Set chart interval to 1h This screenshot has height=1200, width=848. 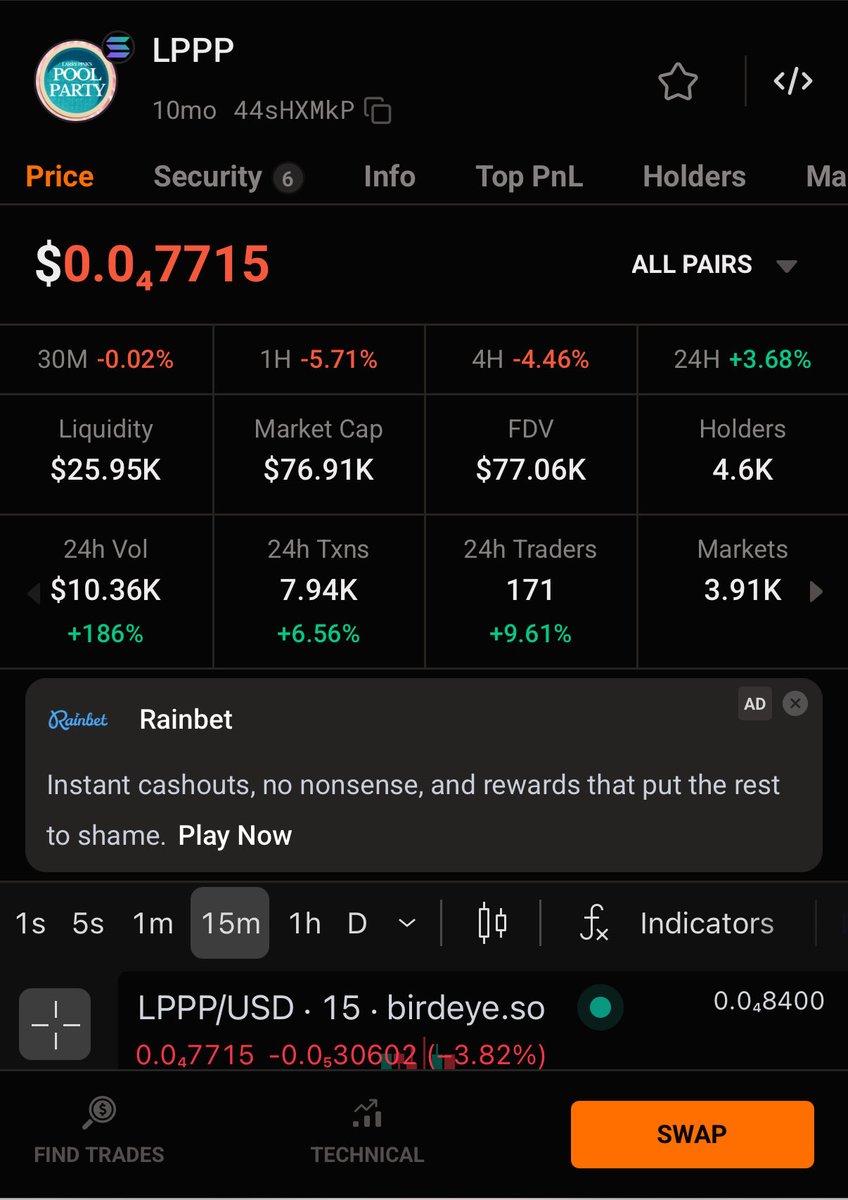(305, 923)
